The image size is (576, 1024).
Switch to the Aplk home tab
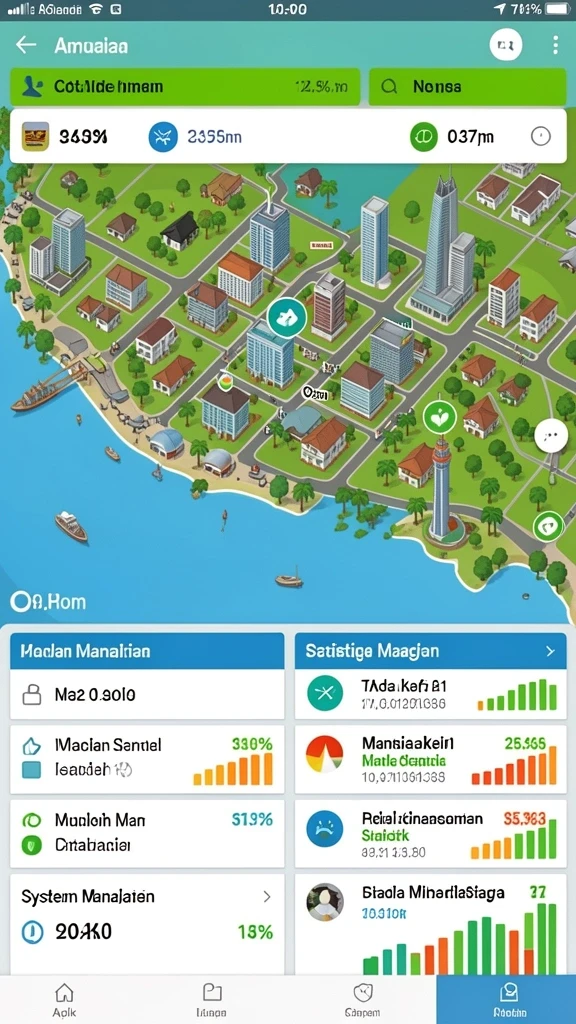64,1000
